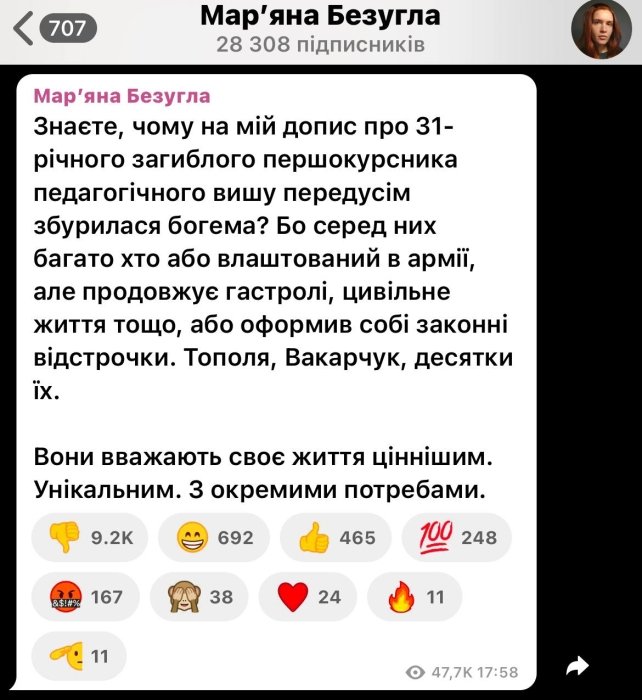642x700 pixels.
Task: Add a thumbs up reaction
Action: (337, 538)
